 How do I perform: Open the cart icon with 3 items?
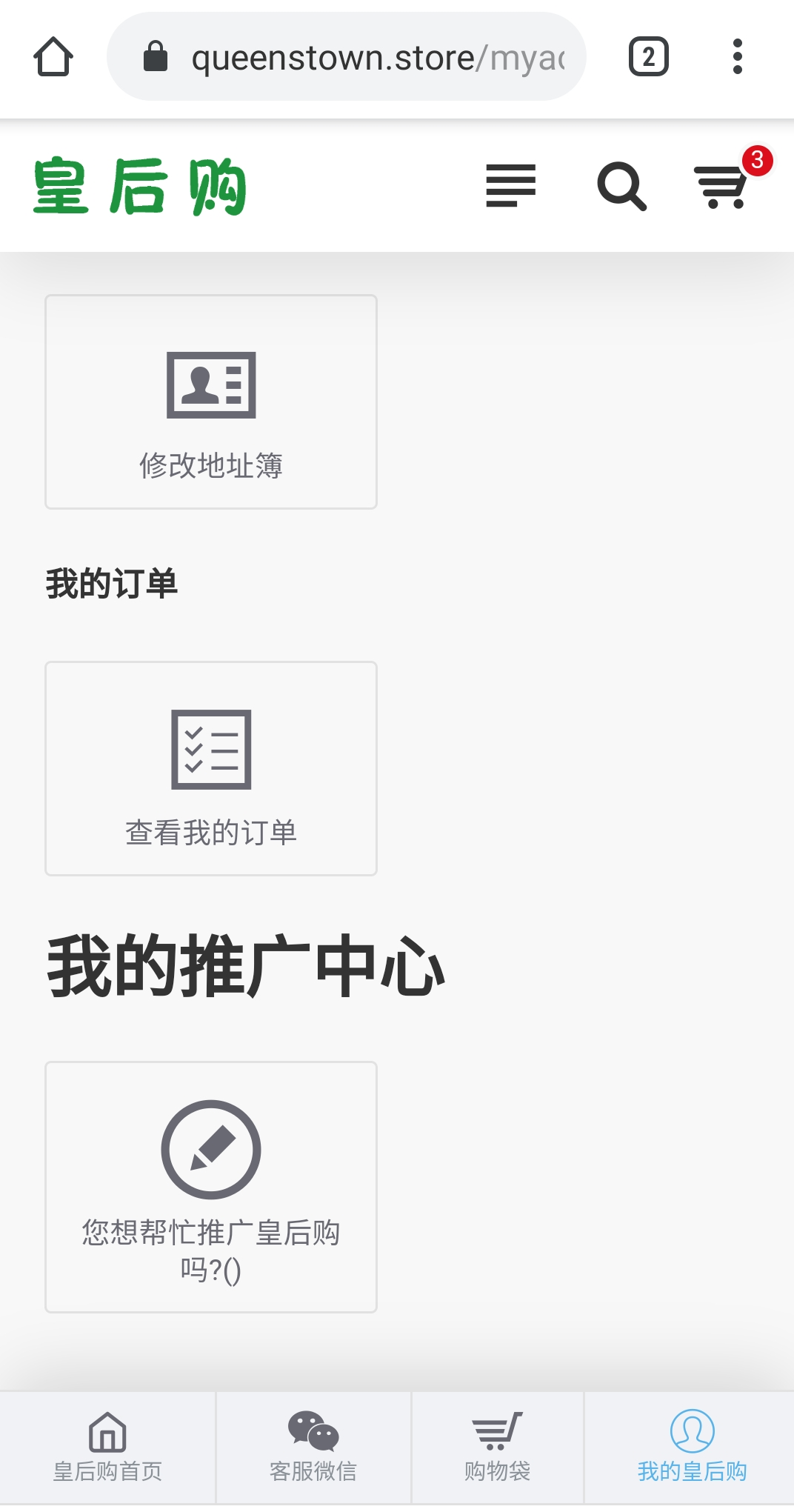(x=722, y=186)
